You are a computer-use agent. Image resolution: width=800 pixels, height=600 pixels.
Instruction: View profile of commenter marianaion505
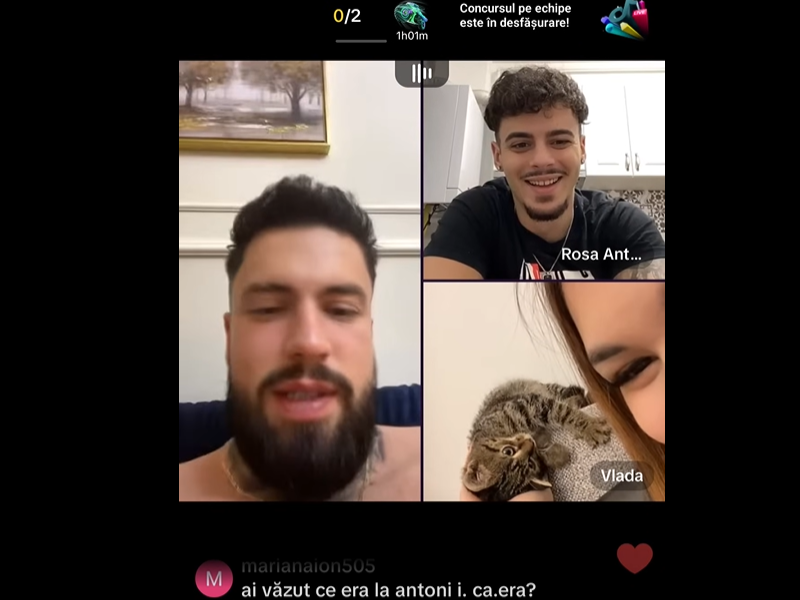click(x=214, y=578)
